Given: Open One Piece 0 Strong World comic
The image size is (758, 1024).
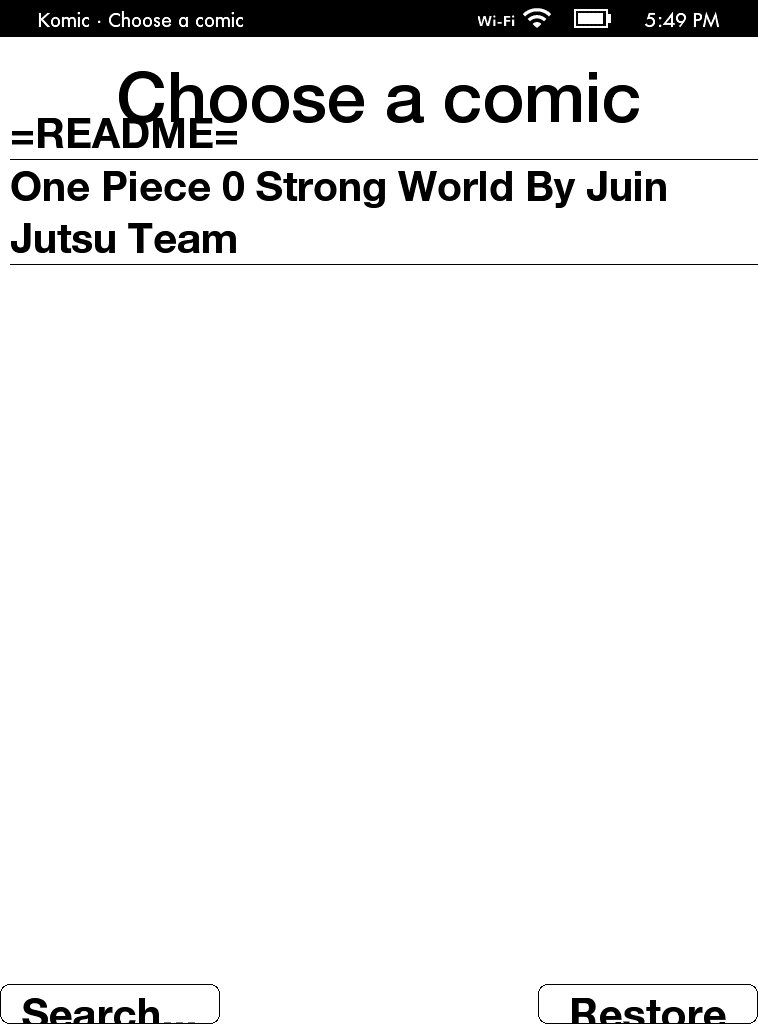Looking at the screenshot, I should pos(338,213).
